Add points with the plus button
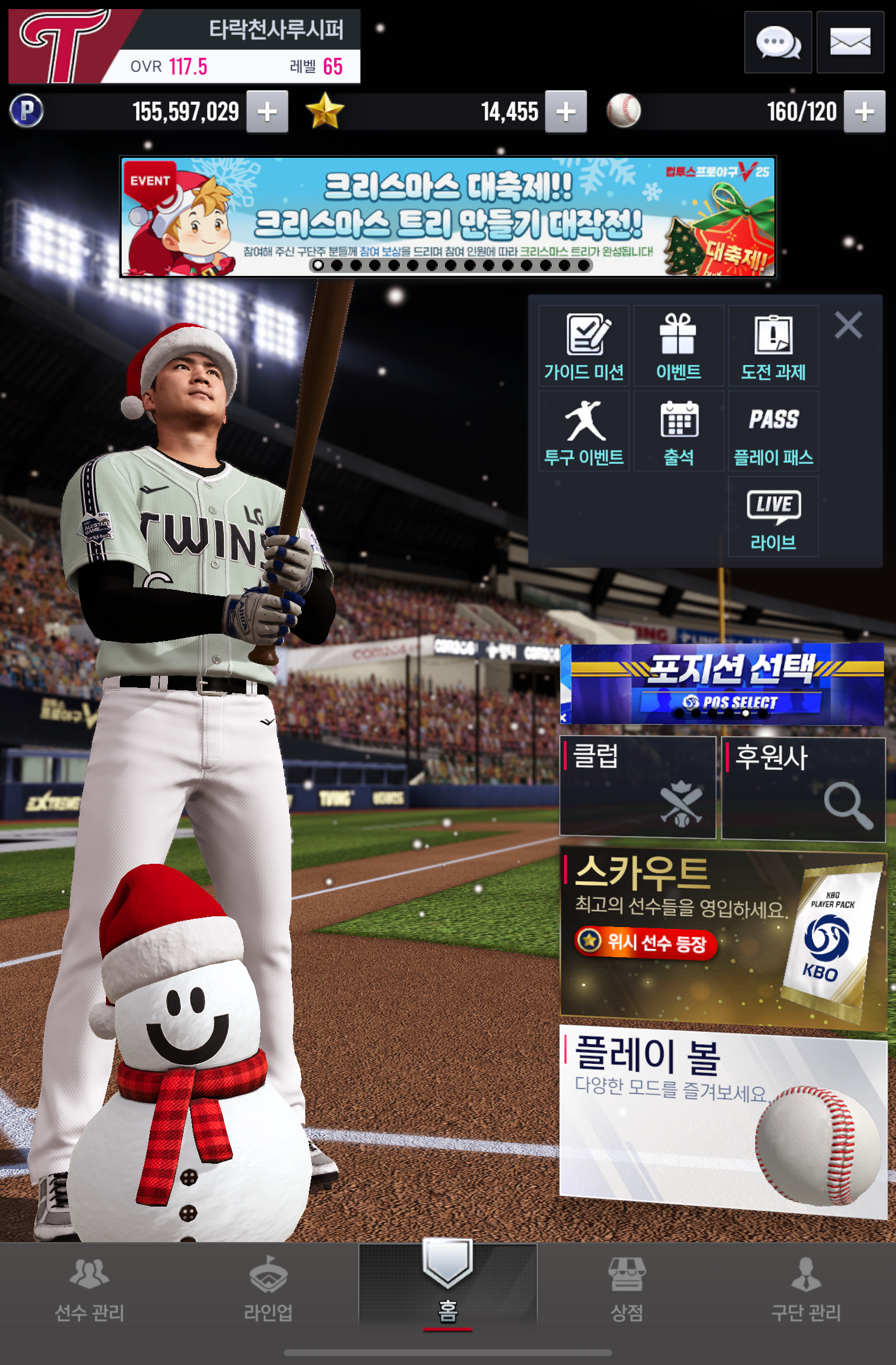 point(267,111)
